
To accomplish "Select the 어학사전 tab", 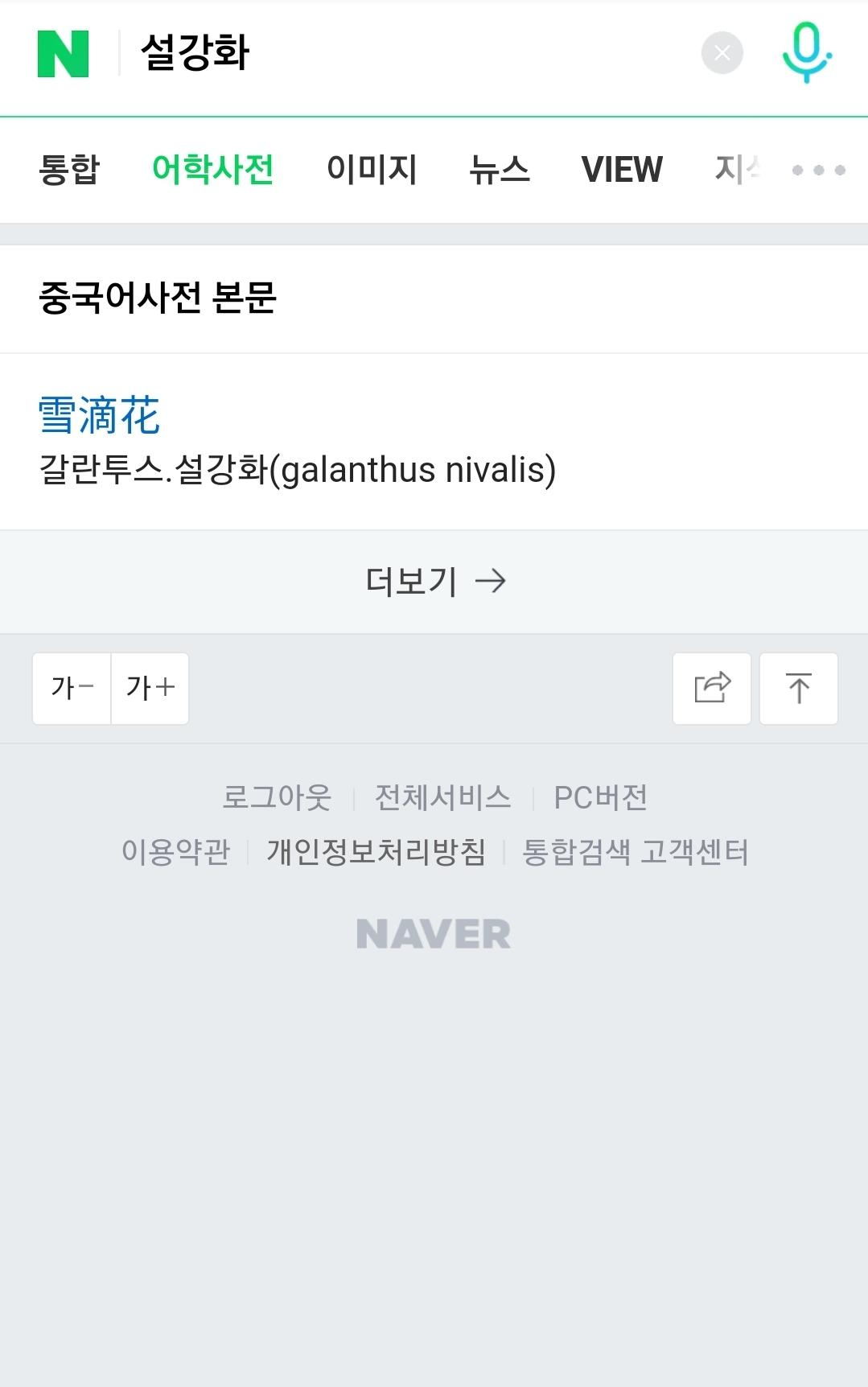I will (213, 170).
